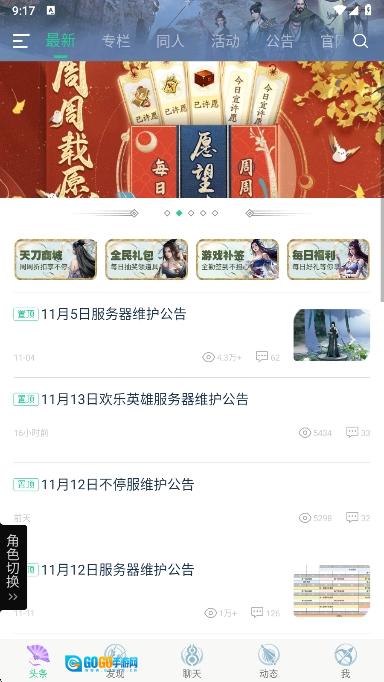Screen dimensions: 384x682
Task: Open the 每日福利 shortcut card
Action: point(328,259)
